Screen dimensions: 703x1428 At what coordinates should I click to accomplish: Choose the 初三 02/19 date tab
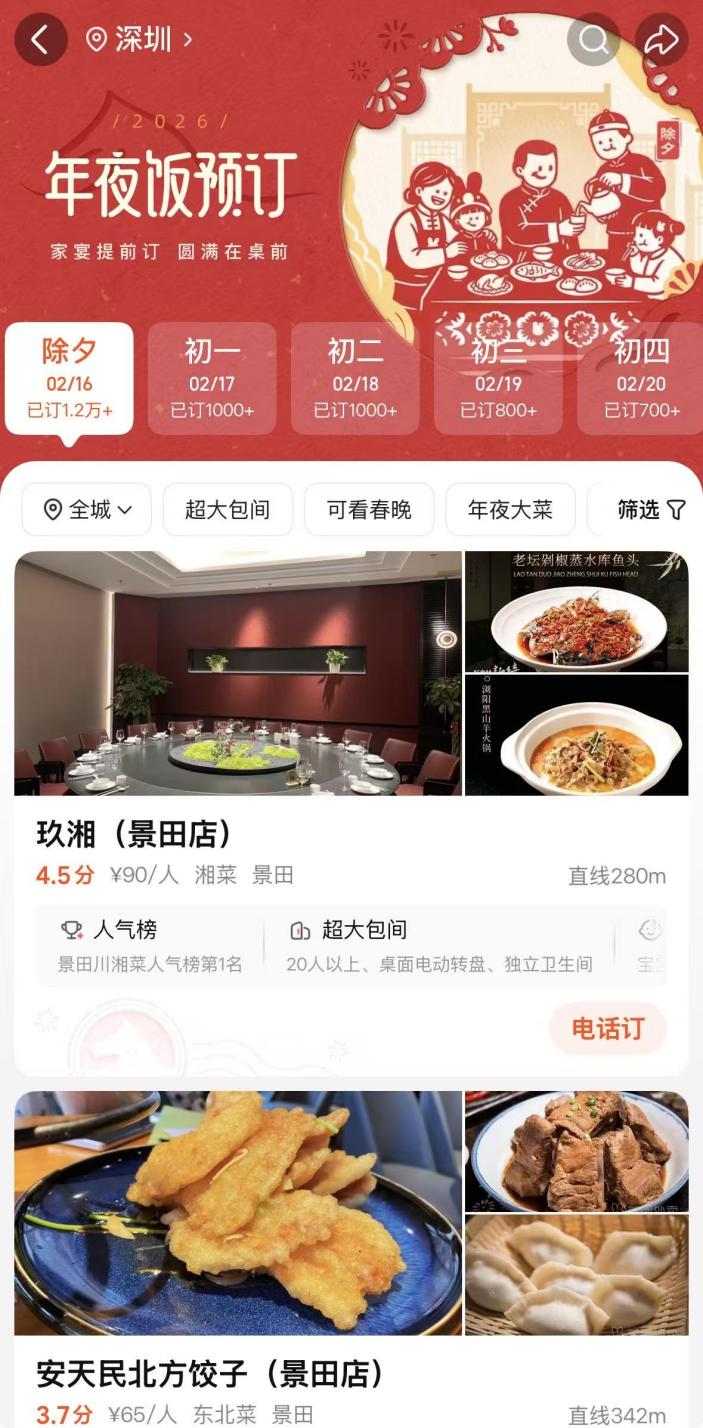tap(498, 379)
